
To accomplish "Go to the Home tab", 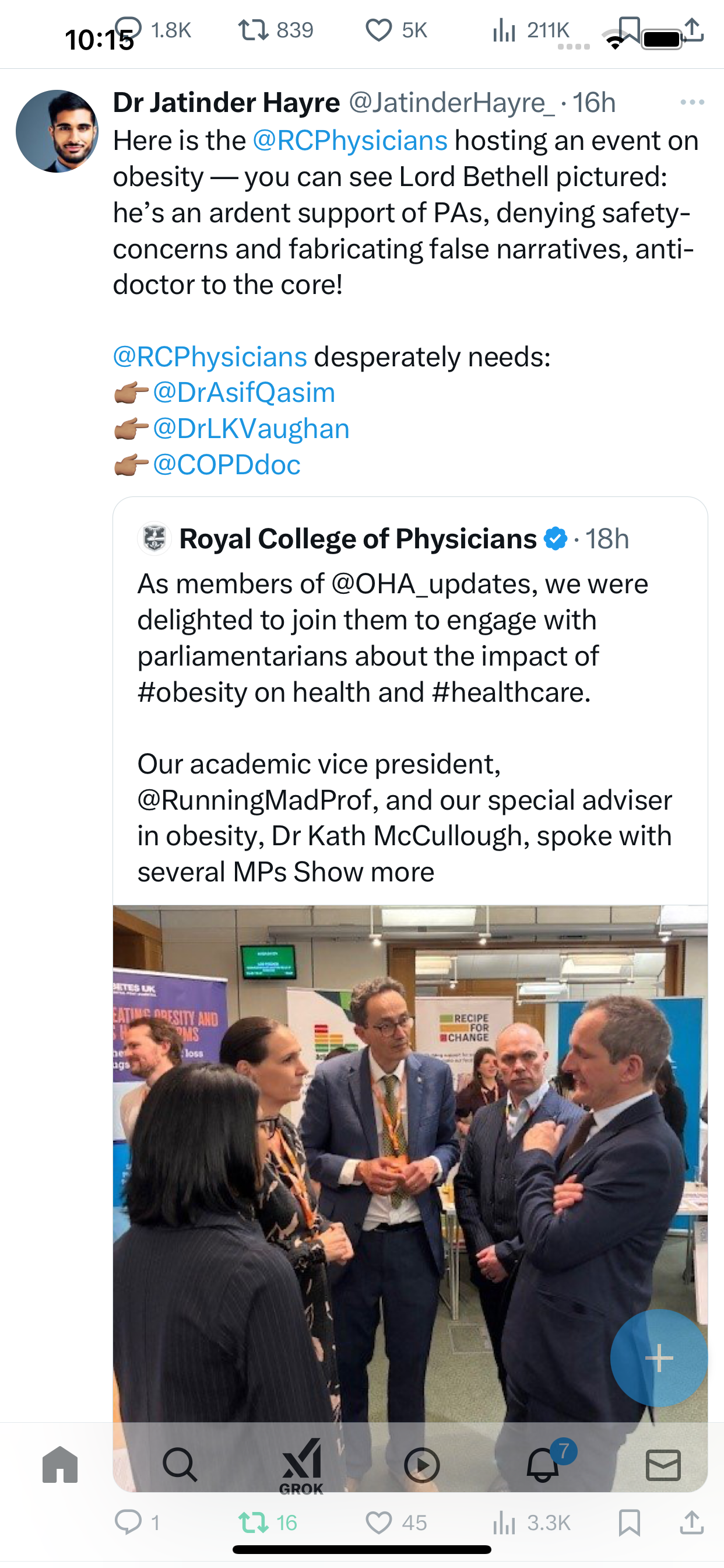I will pos(60,1465).
